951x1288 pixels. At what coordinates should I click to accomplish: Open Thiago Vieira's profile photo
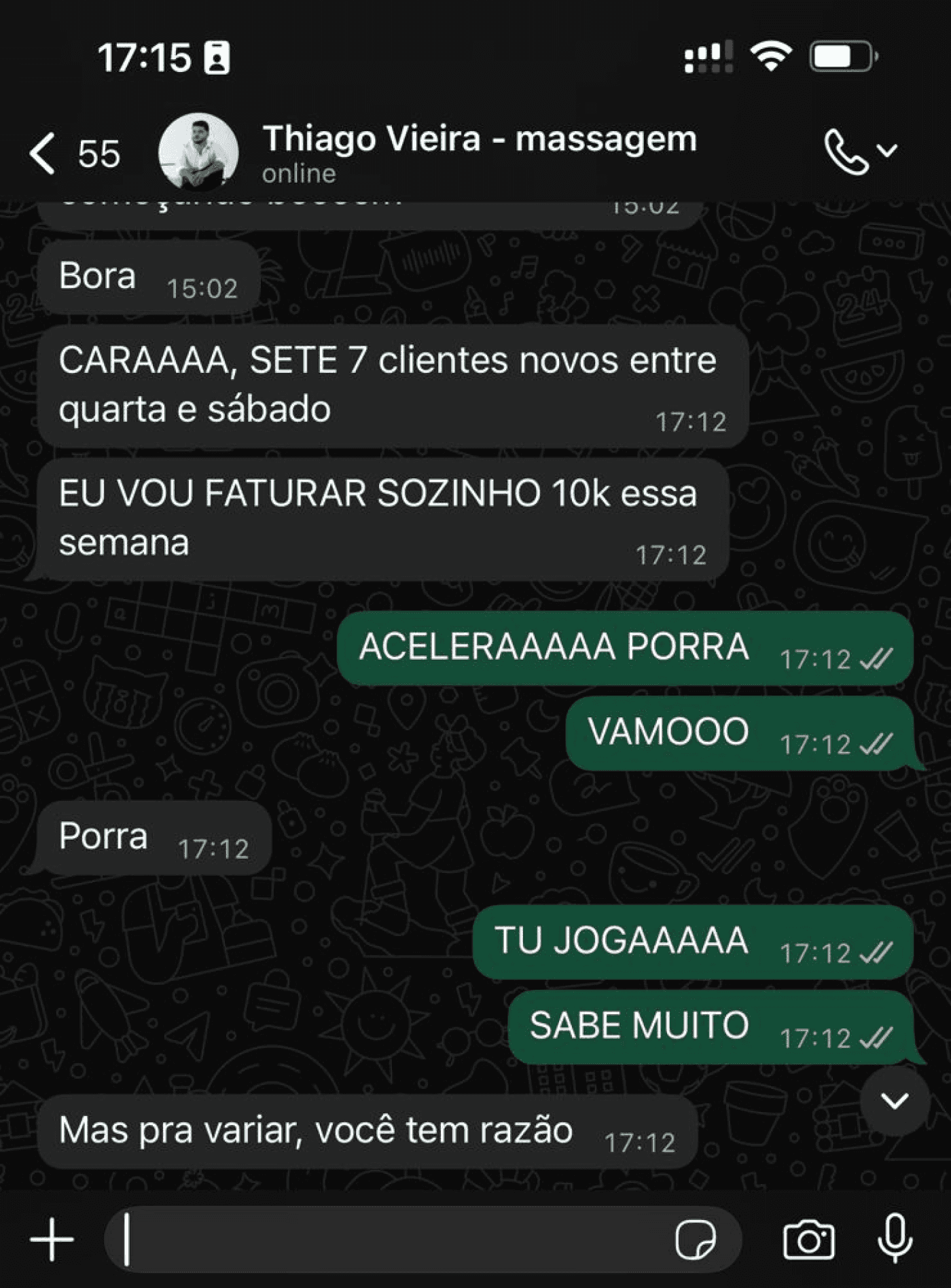198,152
